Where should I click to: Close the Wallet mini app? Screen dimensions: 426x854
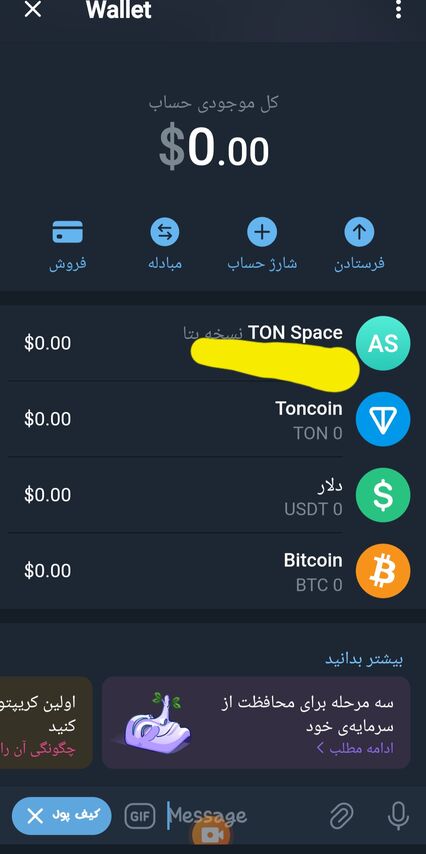(33, 9)
